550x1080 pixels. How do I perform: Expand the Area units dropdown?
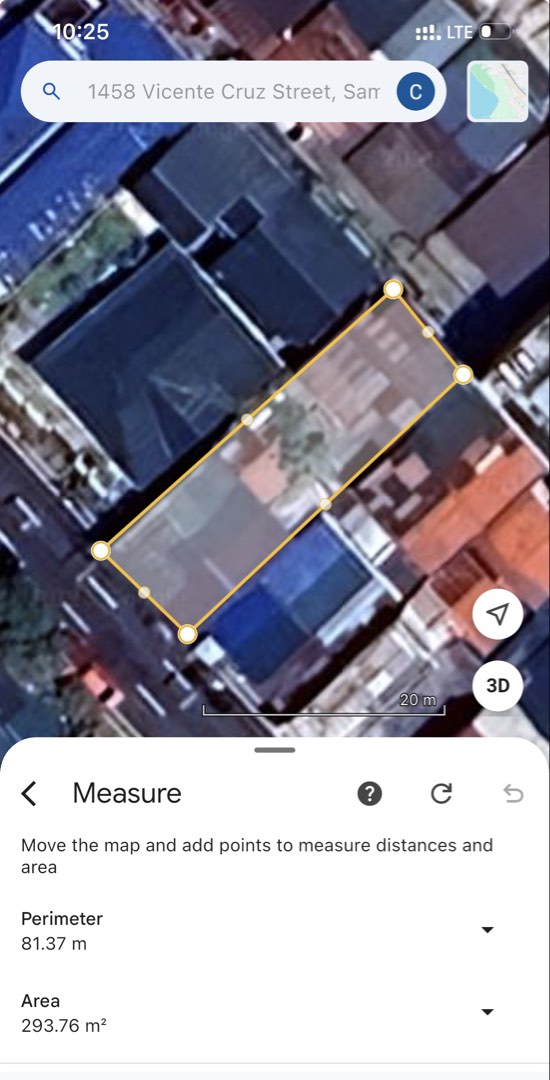point(487,1012)
